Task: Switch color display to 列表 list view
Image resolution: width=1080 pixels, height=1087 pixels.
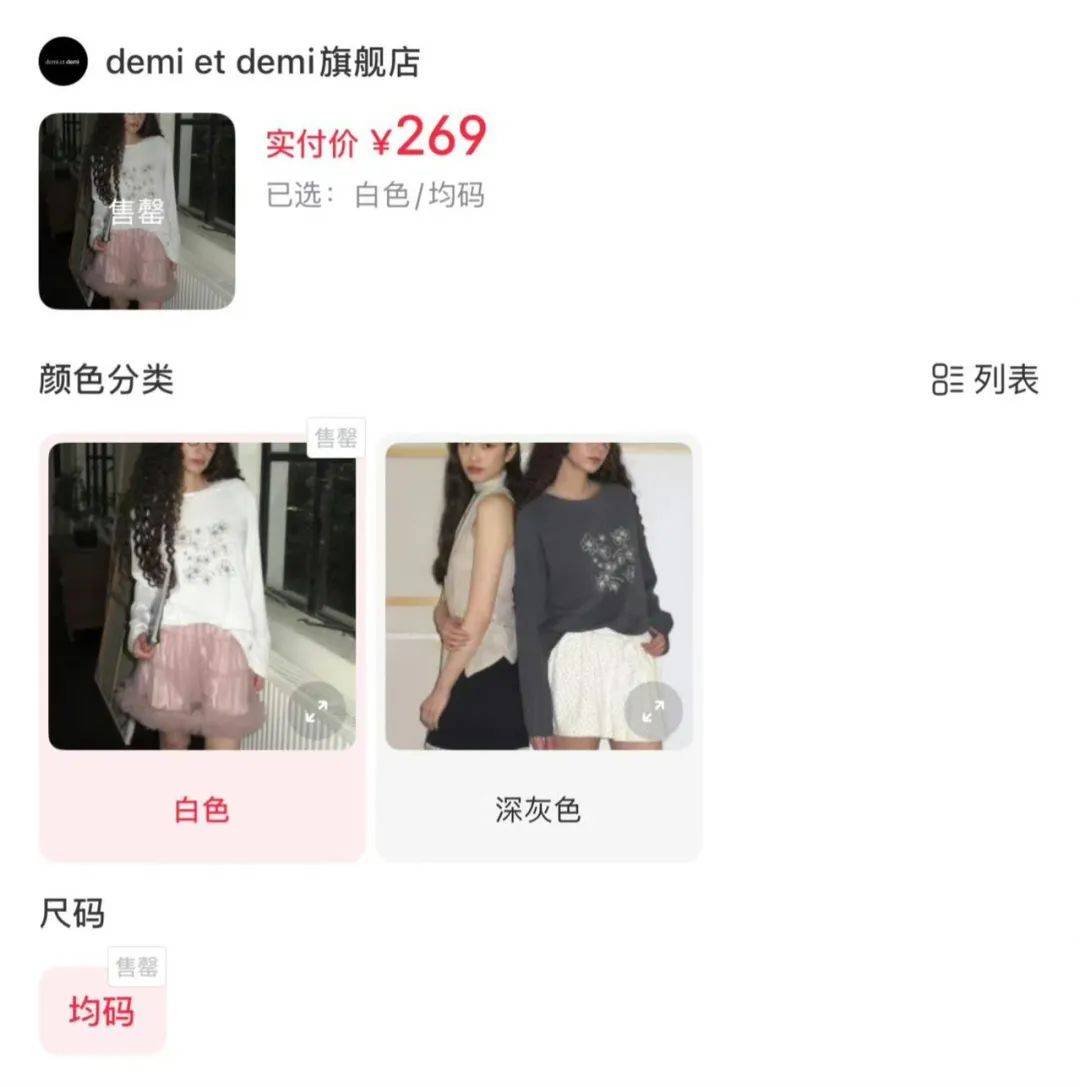Action: pyautogui.click(x=986, y=380)
